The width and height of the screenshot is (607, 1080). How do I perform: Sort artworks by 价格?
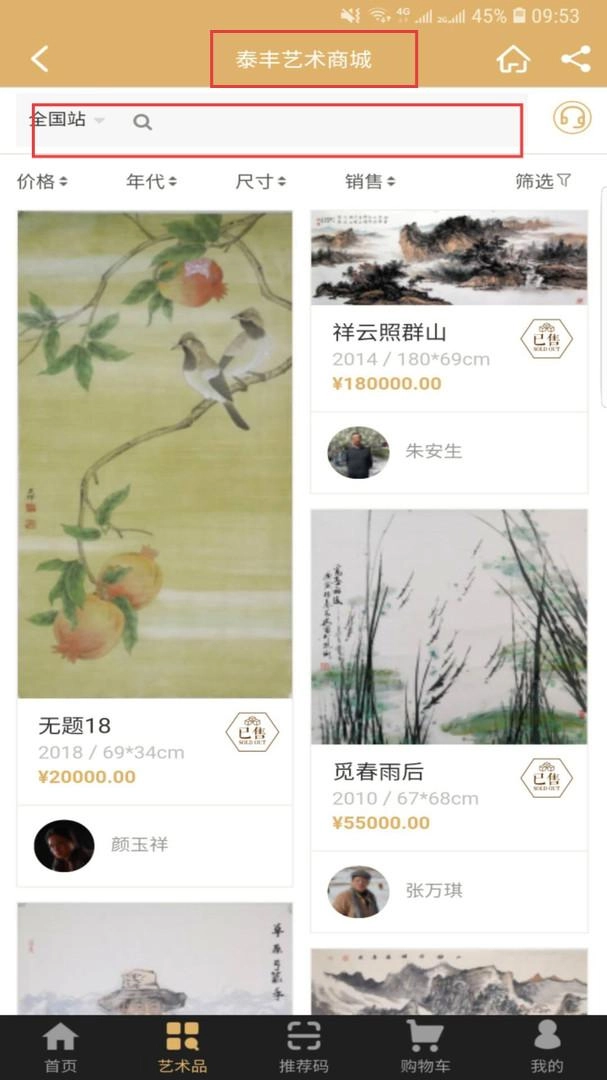click(x=42, y=181)
